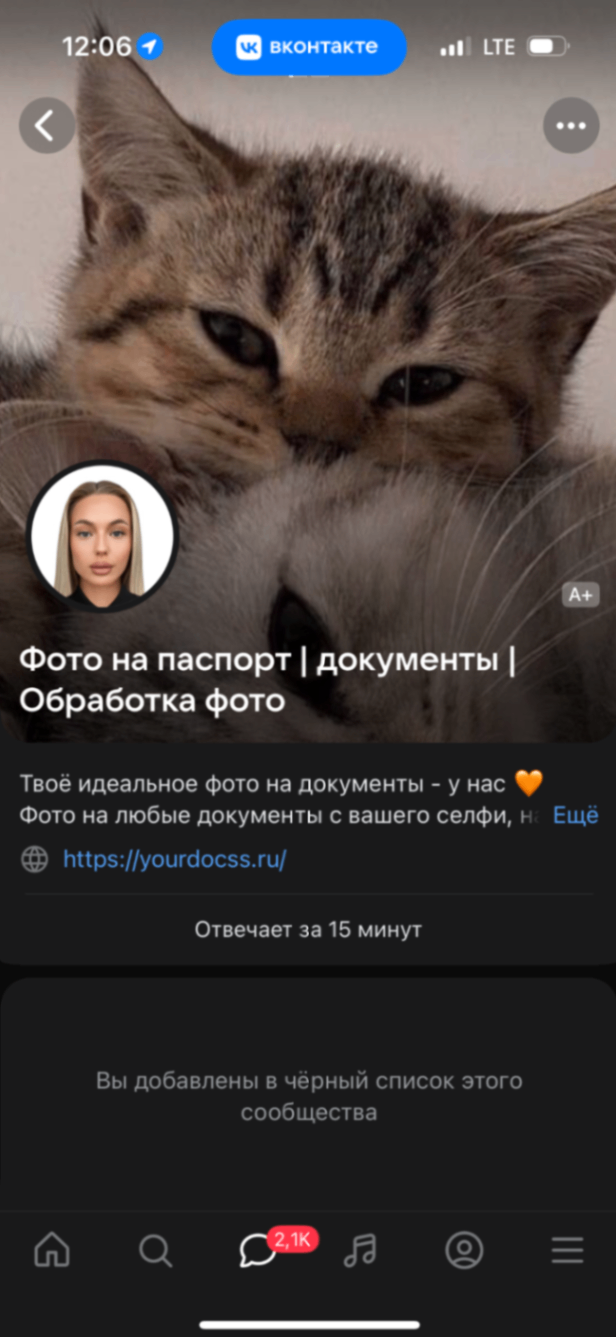Open the Profile tab

coord(464,1250)
